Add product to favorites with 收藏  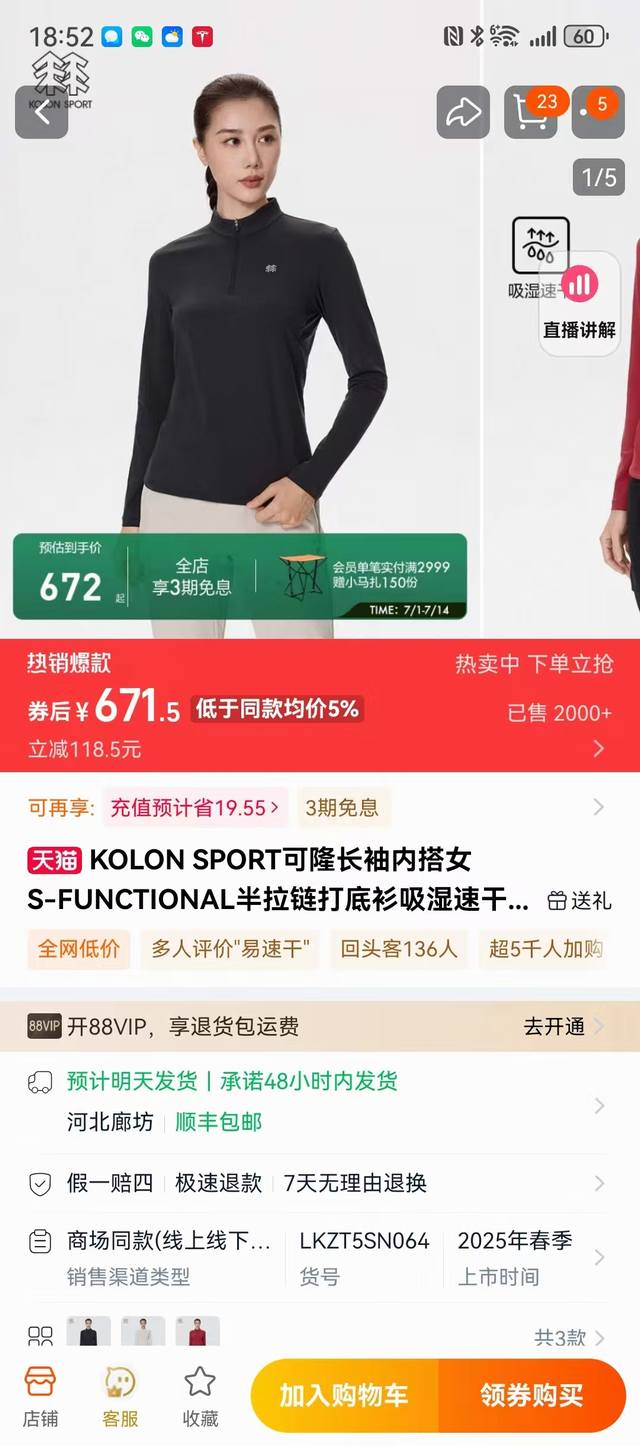click(200, 1396)
